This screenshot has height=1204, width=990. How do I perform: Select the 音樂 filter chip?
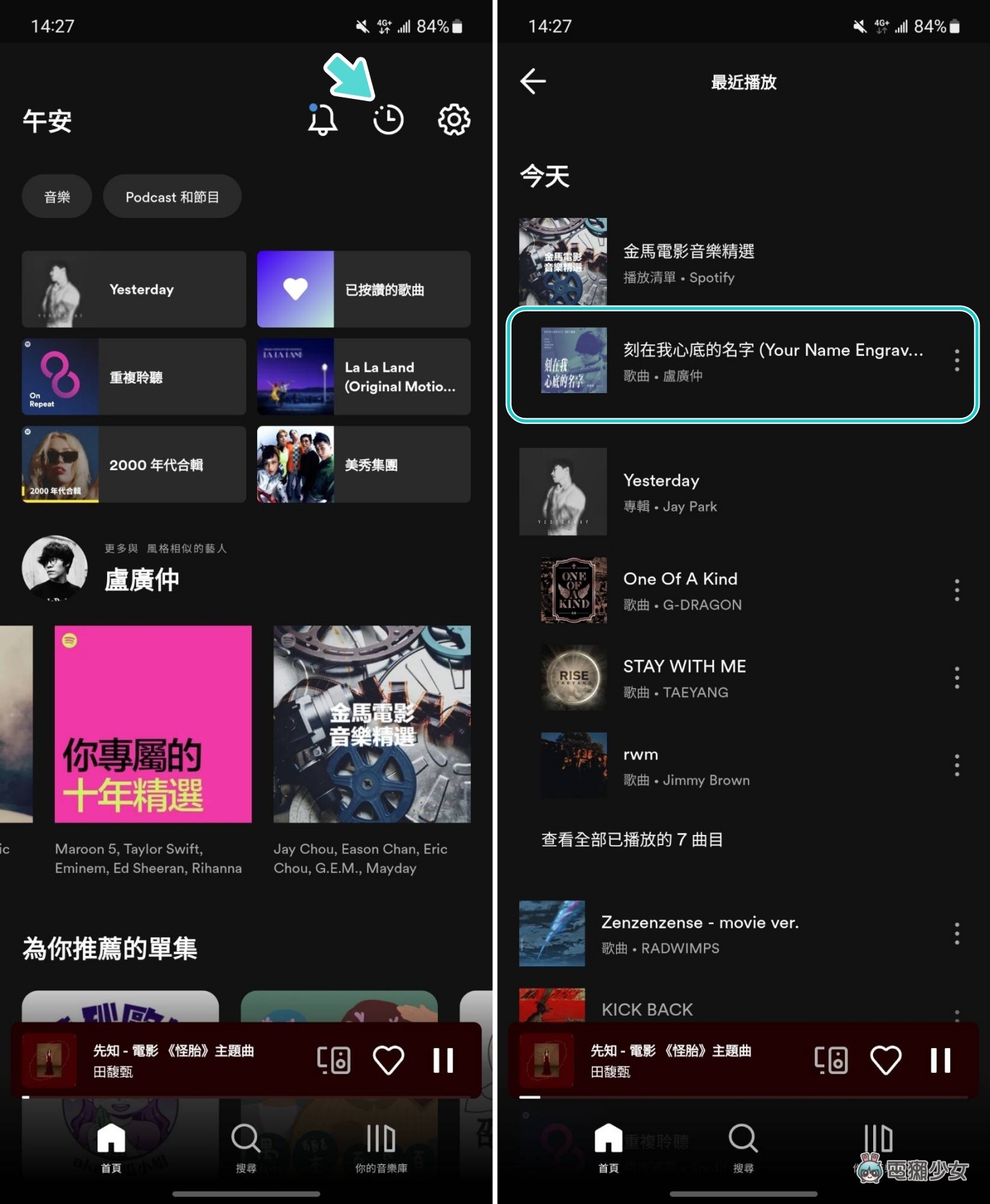(x=57, y=197)
